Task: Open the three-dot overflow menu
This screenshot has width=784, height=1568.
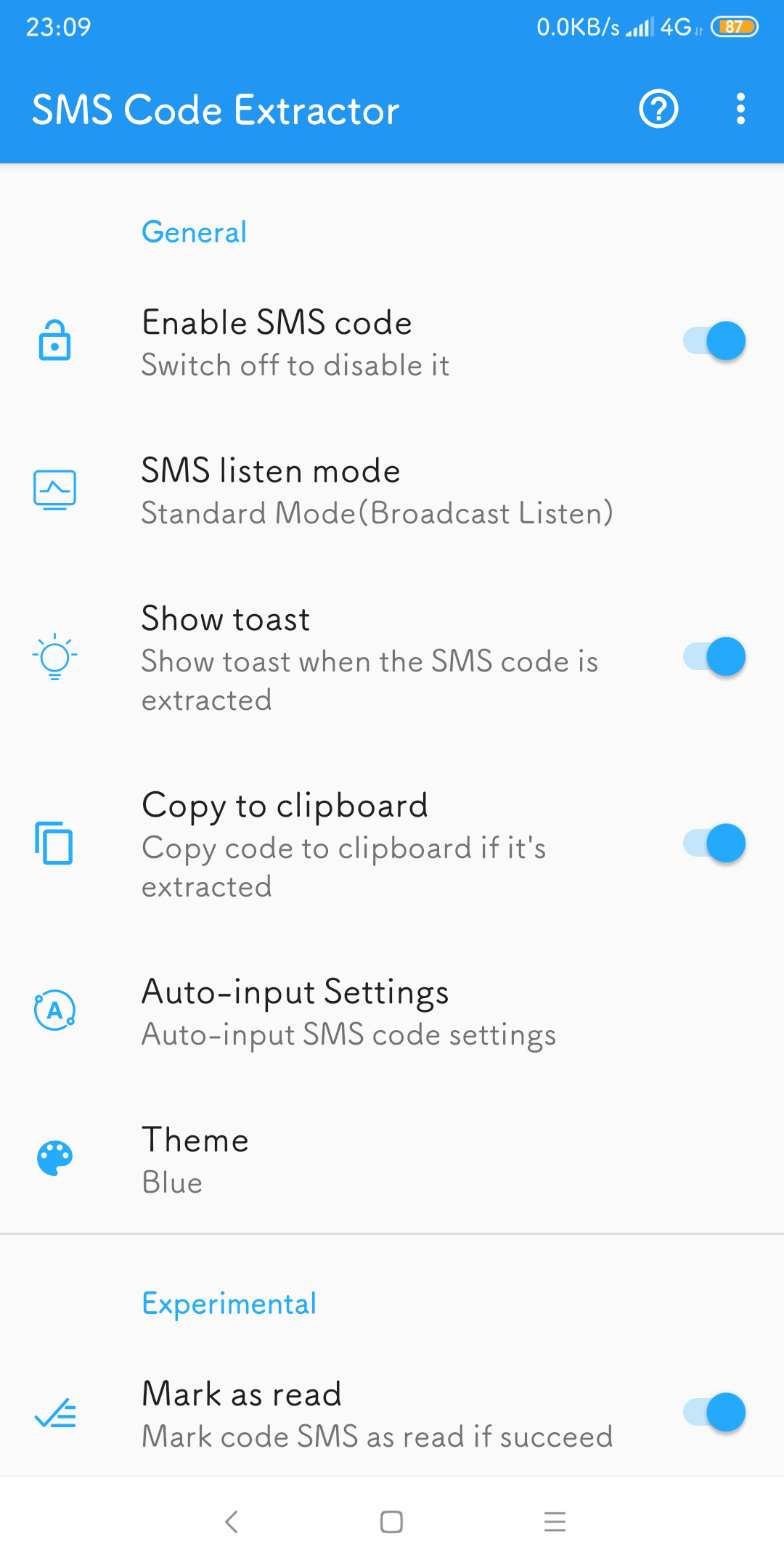Action: [x=740, y=110]
